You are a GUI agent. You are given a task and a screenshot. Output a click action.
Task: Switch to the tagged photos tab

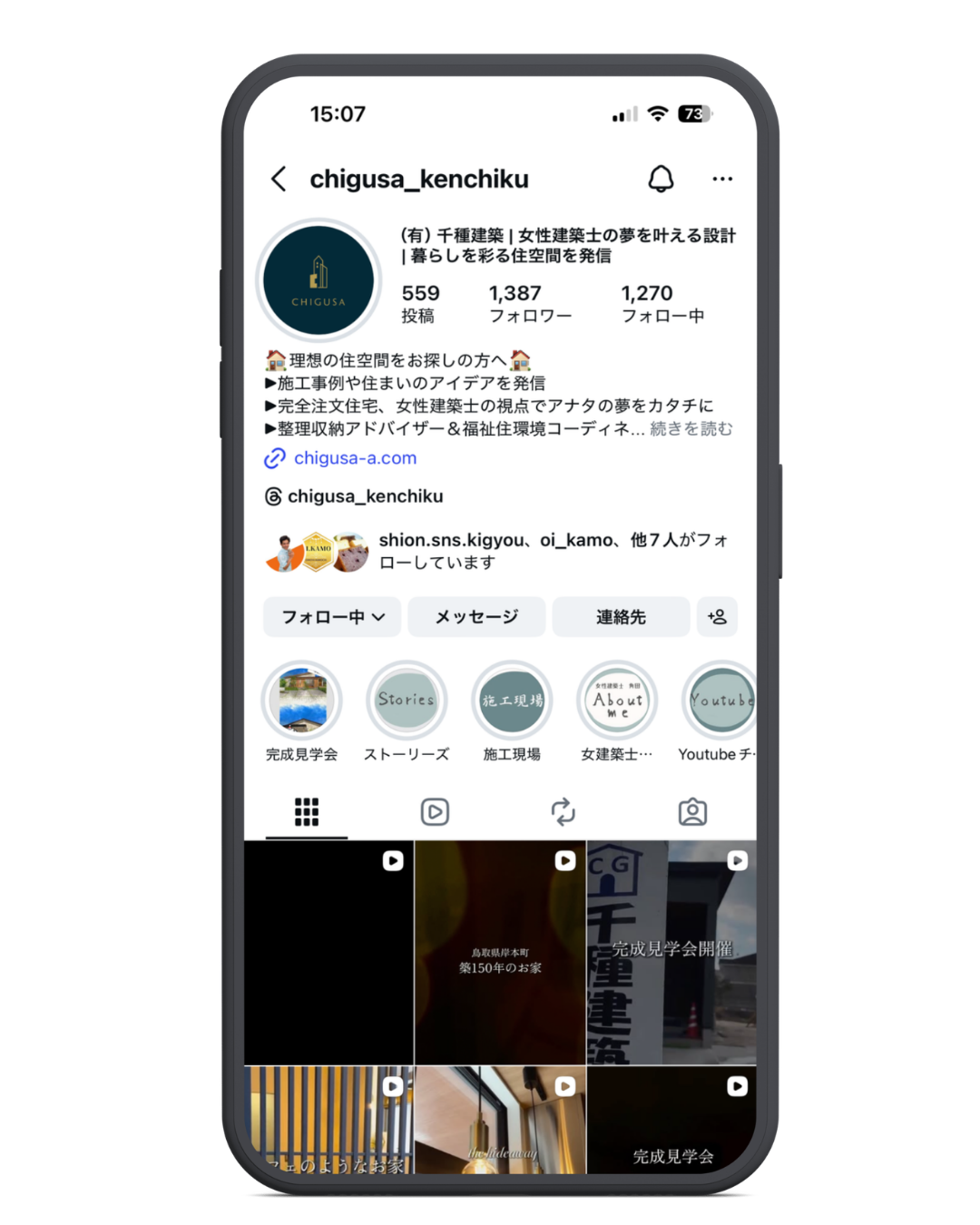coord(692,811)
